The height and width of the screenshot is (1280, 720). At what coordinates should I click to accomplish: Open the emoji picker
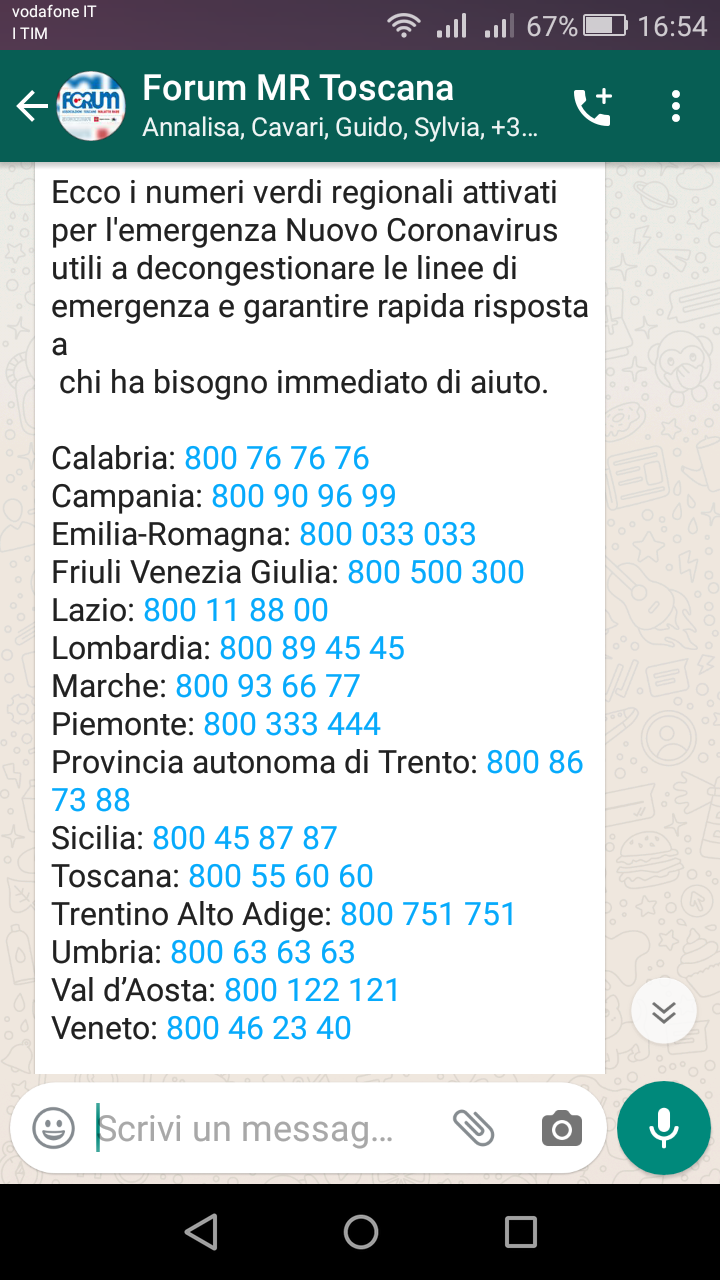click(54, 1129)
